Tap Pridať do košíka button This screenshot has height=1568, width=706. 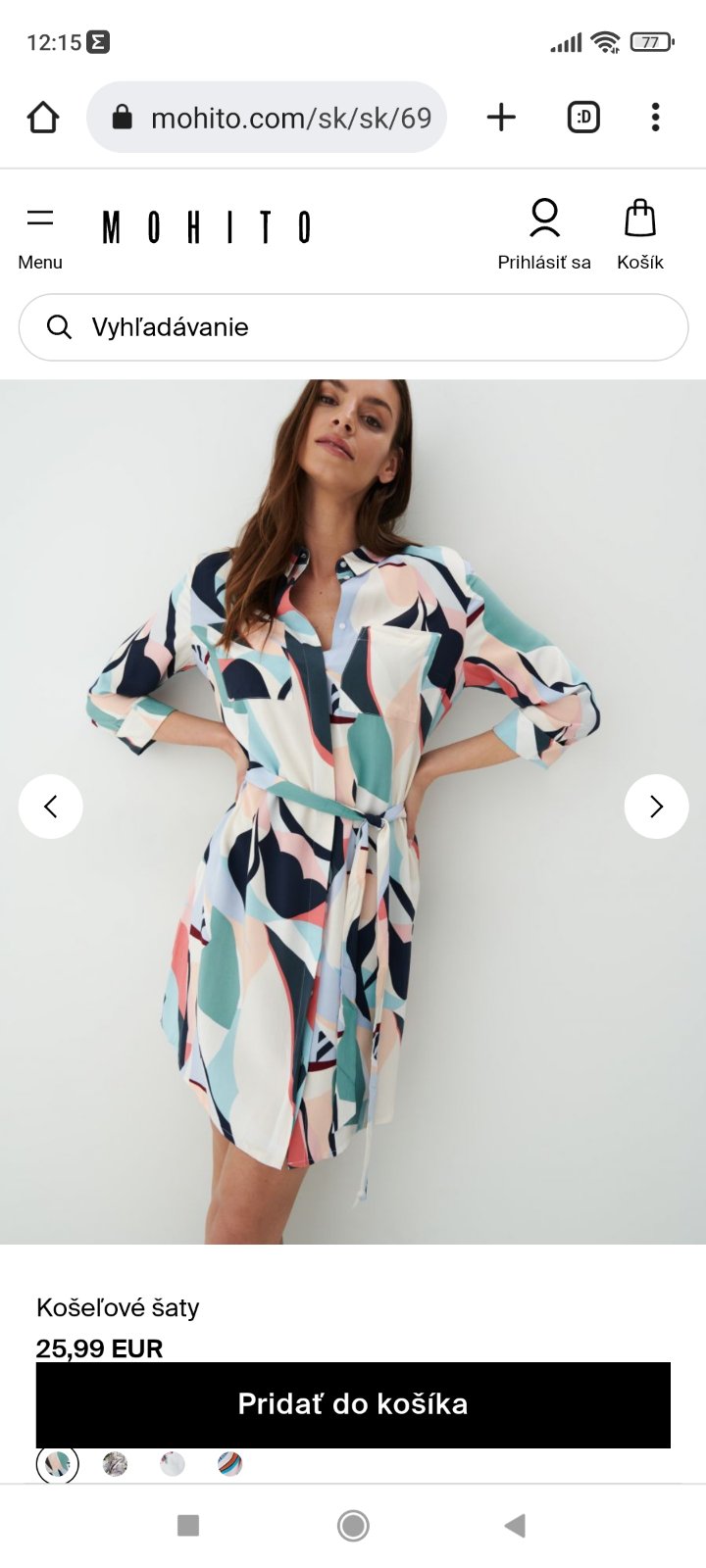click(353, 1404)
